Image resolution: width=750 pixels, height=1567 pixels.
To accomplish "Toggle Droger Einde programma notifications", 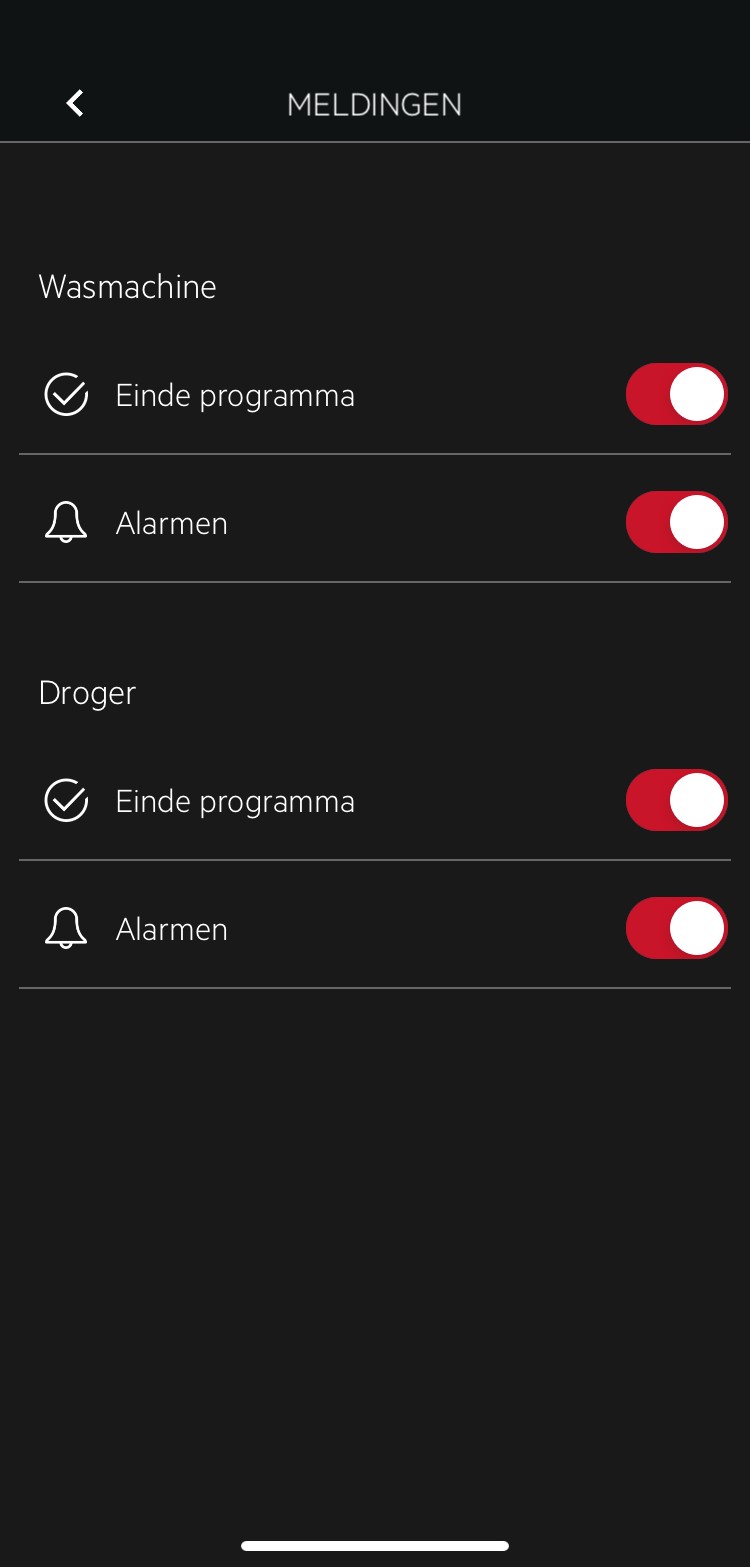I will 676,800.
